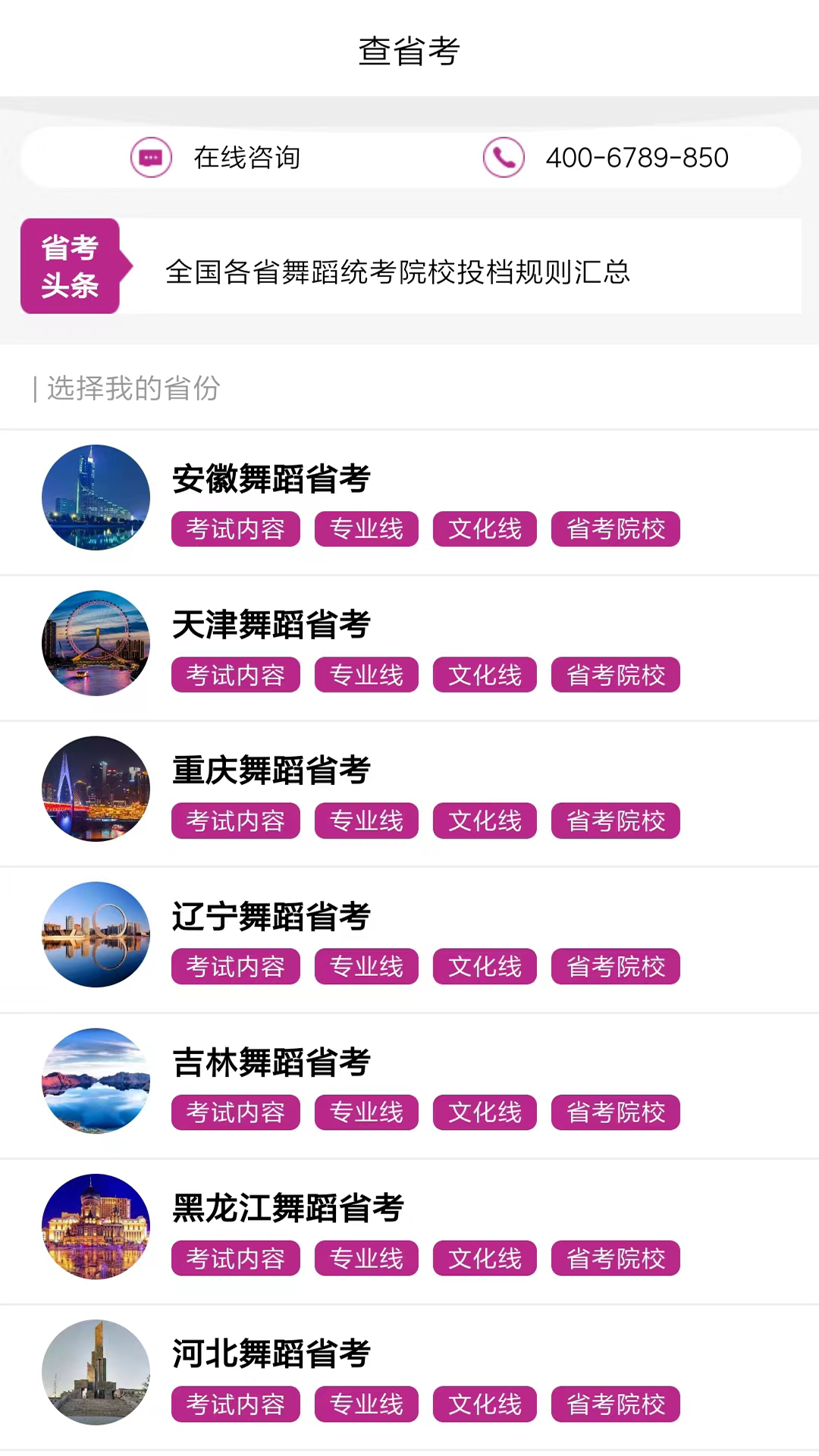The width and height of the screenshot is (819, 1456).
Task: Open 考试内容 for 河北舞蹈省考
Action: [x=235, y=1404]
